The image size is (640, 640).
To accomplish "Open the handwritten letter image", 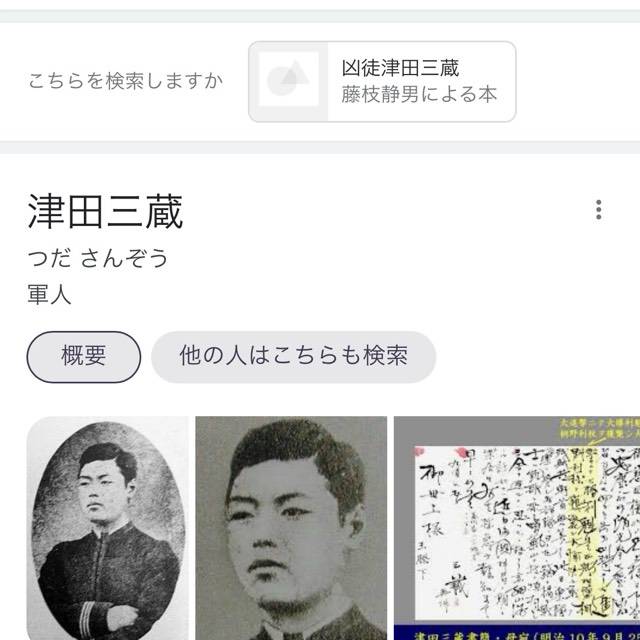I will [516, 528].
